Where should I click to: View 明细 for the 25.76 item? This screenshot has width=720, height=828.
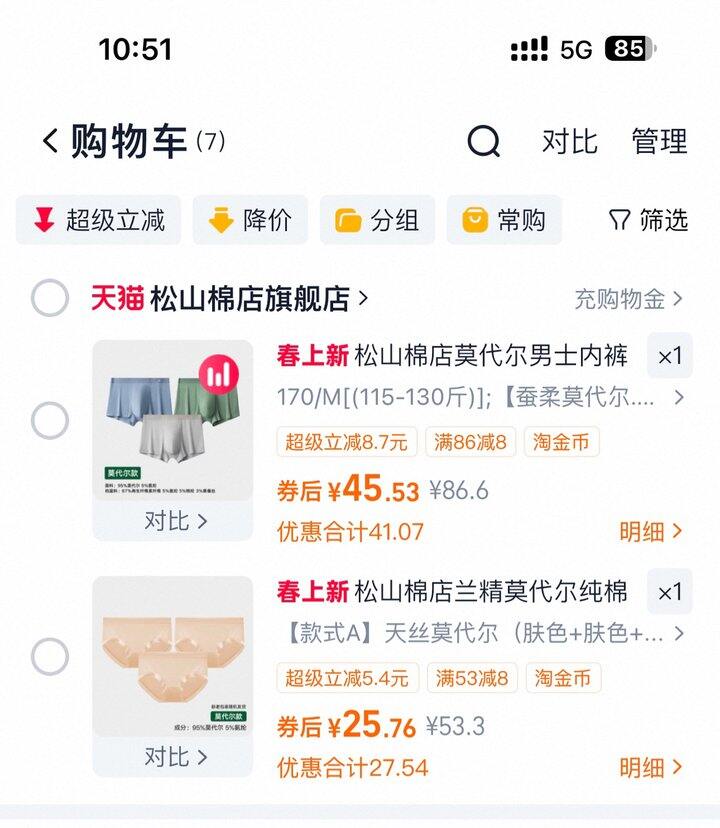(x=650, y=767)
